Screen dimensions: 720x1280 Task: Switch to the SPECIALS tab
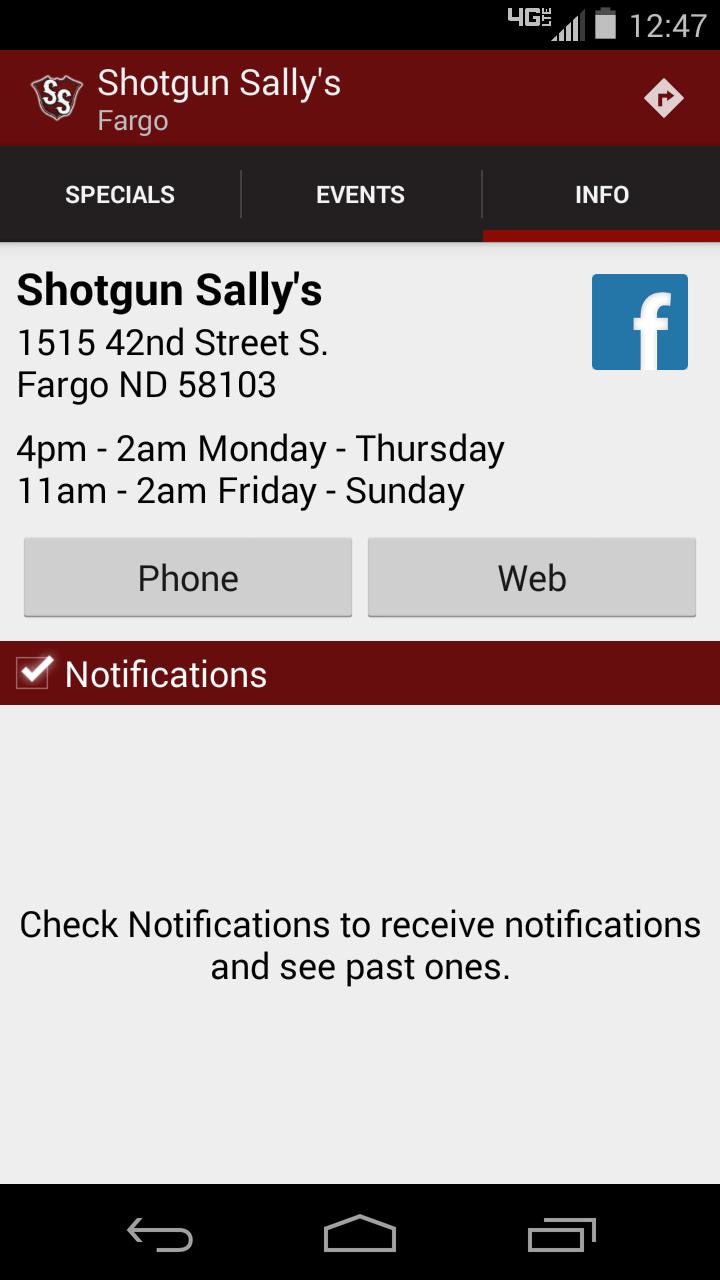pyautogui.click(x=120, y=194)
